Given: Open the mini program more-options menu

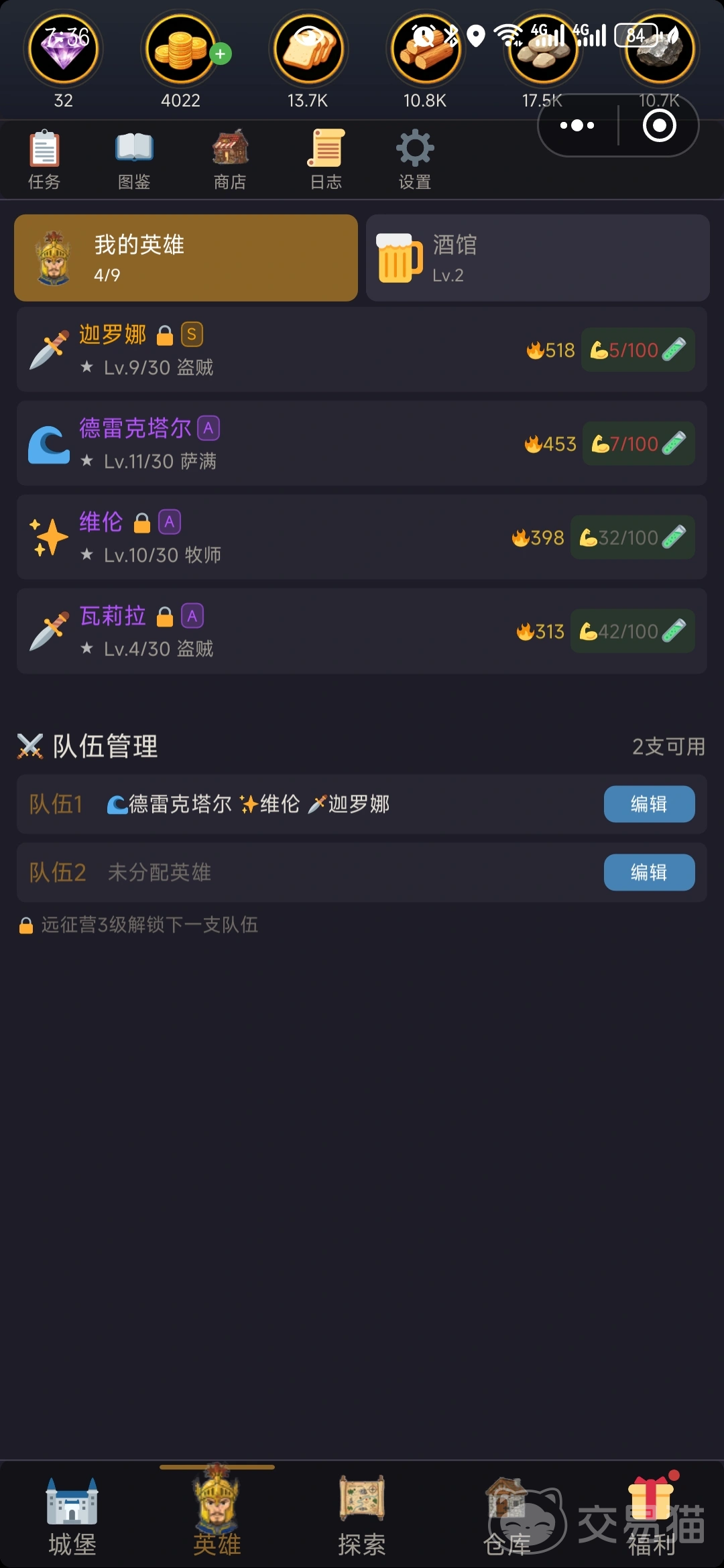Looking at the screenshot, I should [x=577, y=125].
